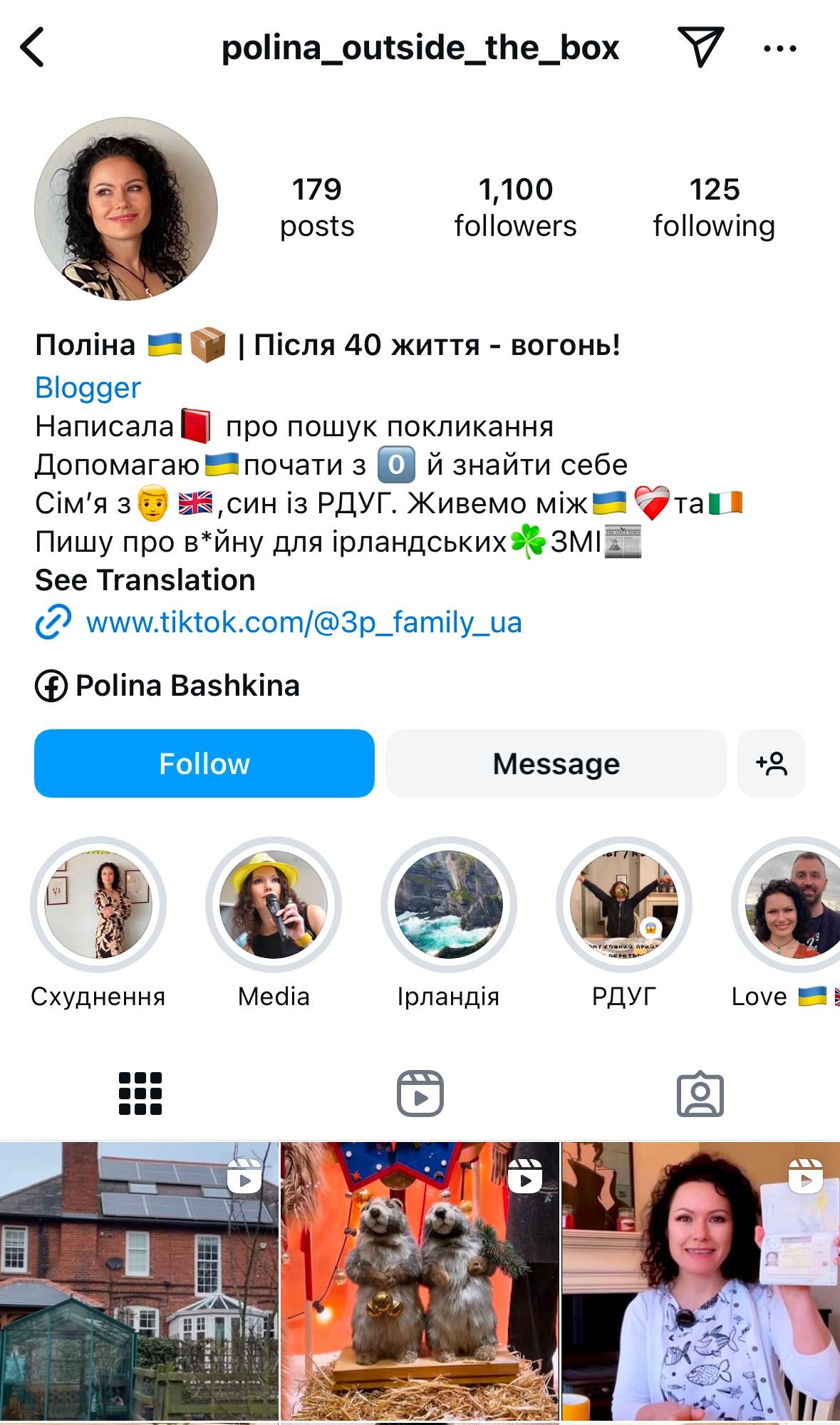The width and height of the screenshot is (840, 1425).
Task: Open the РДУГ story highlight
Action: [x=624, y=904]
